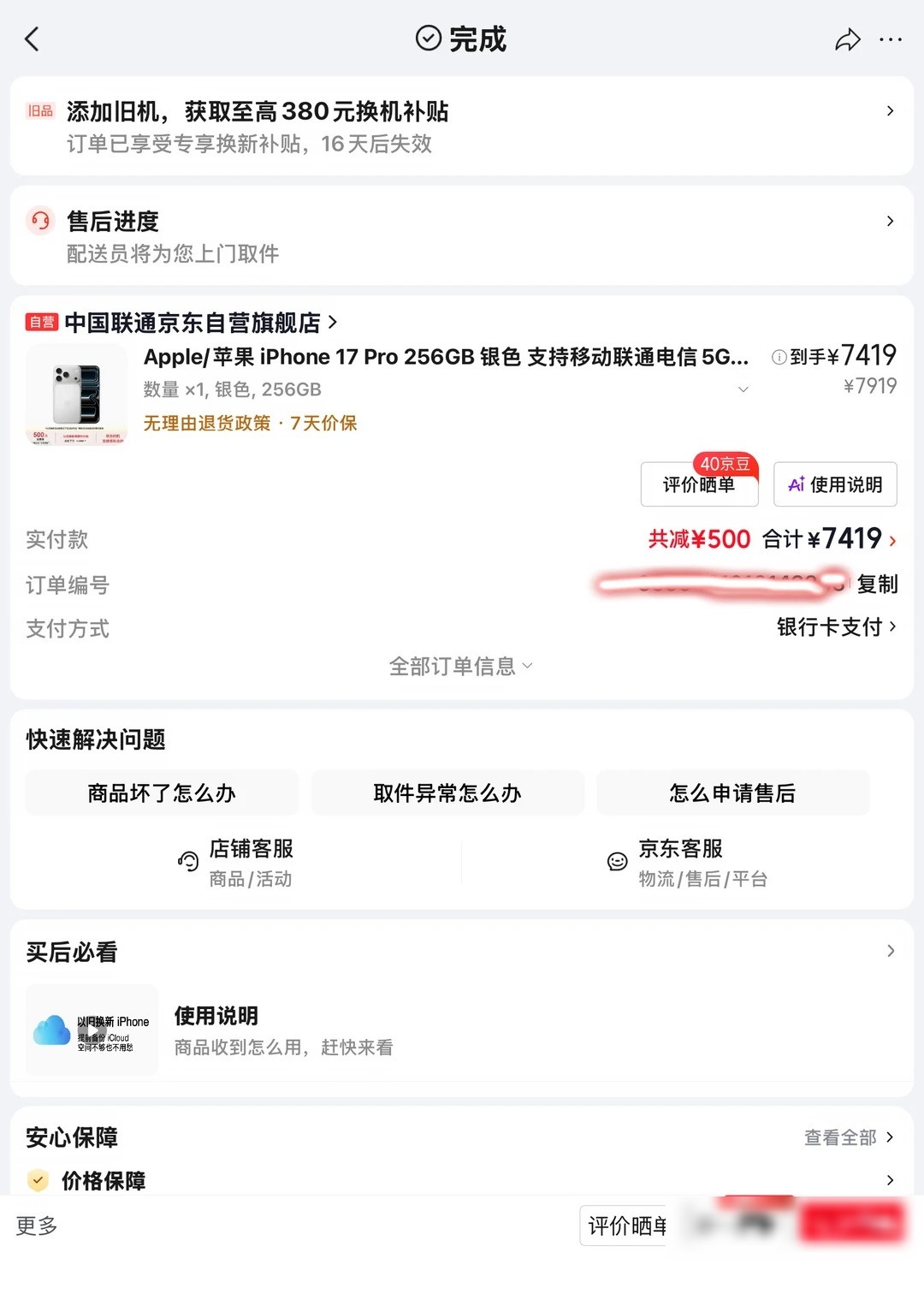Share this order with the arrow icon
The image size is (924, 1300).
coord(847,39)
